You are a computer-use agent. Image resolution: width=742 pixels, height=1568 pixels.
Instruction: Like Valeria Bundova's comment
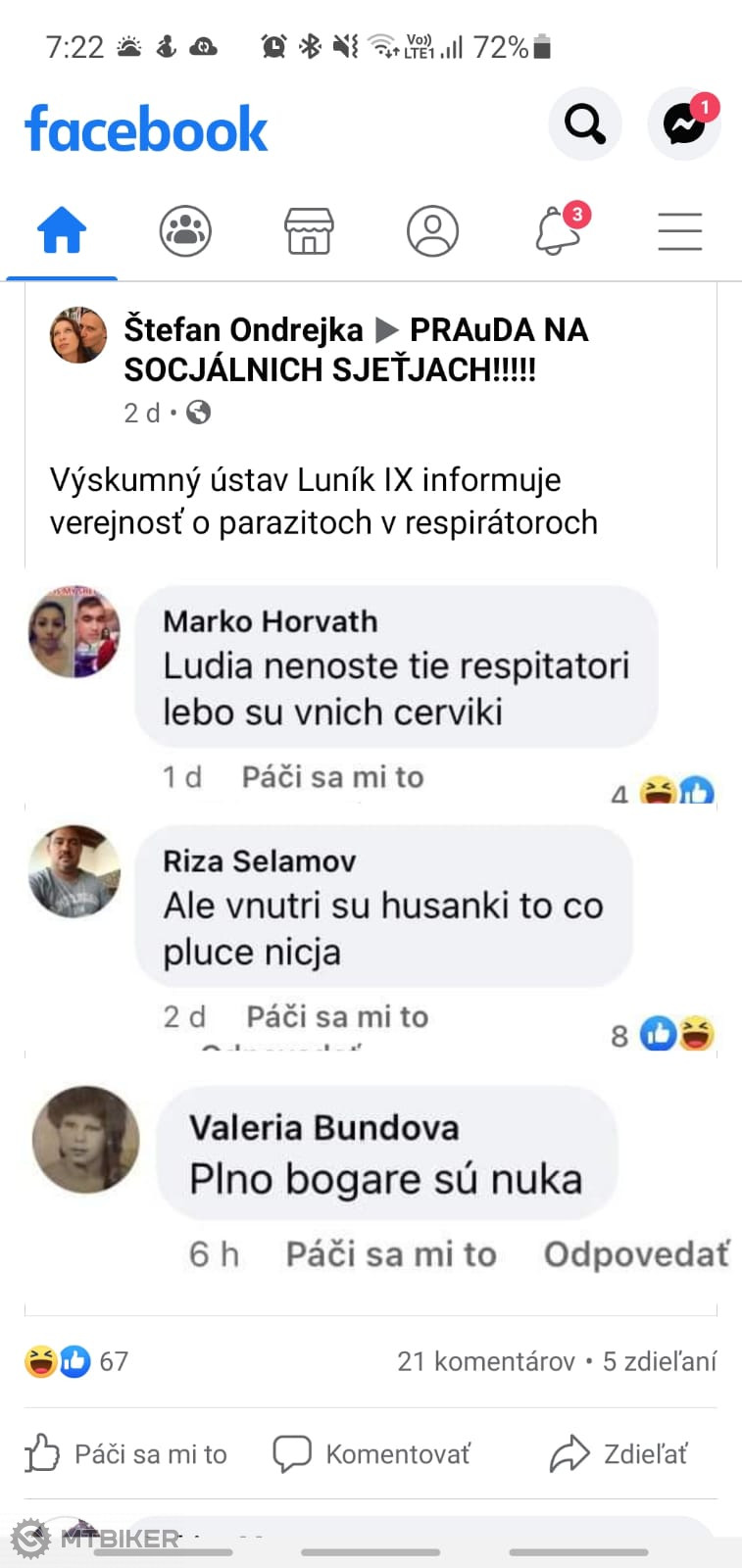point(390,1254)
